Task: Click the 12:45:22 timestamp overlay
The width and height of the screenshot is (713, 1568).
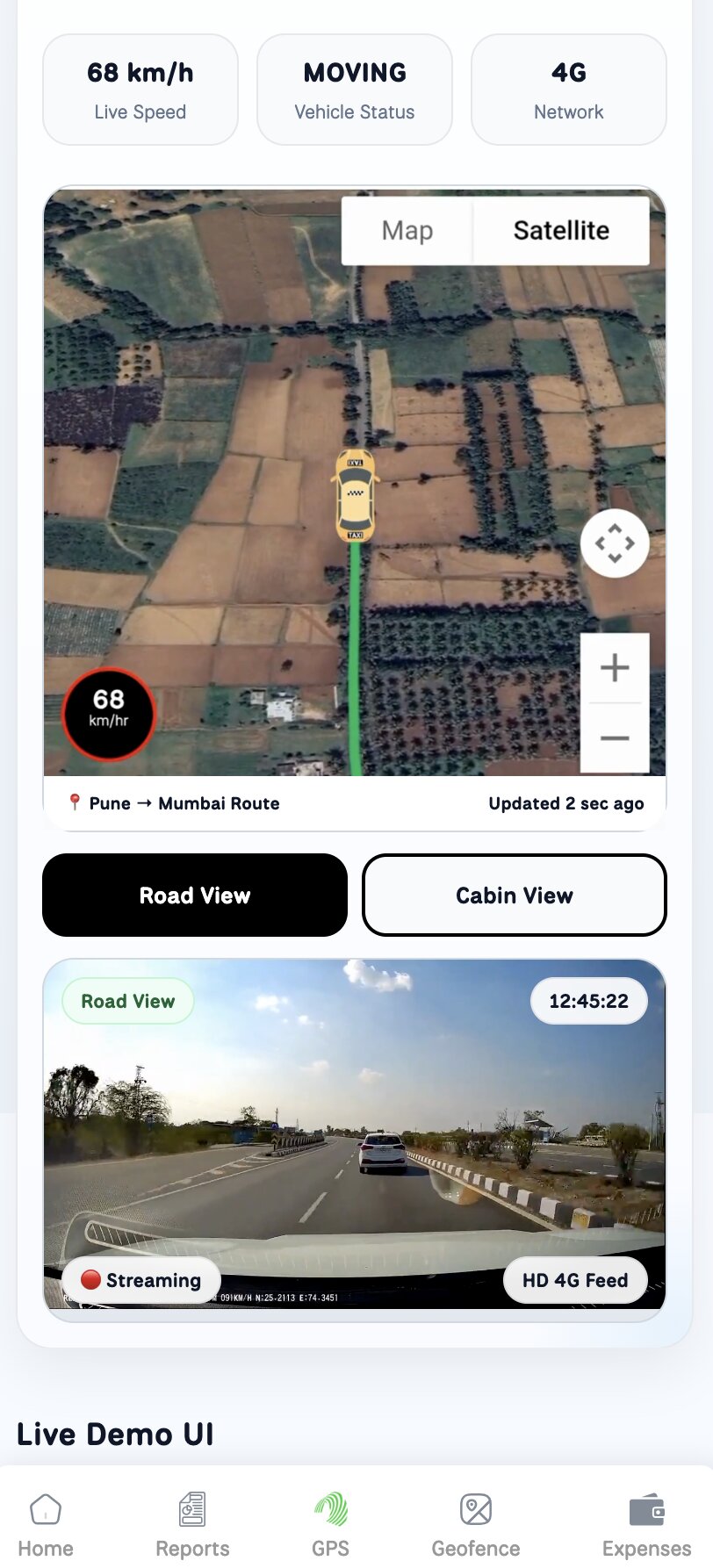Action: (x=588, y=1000)
